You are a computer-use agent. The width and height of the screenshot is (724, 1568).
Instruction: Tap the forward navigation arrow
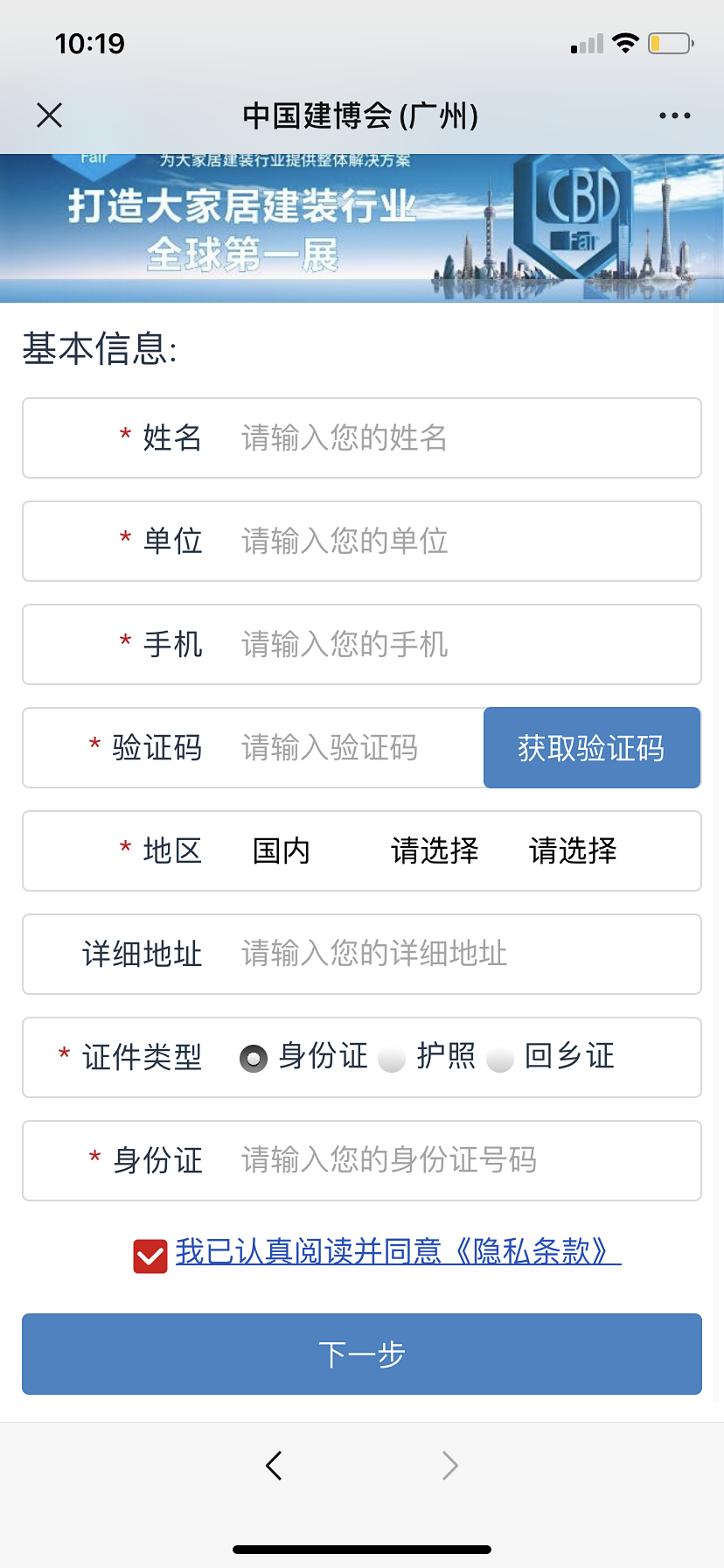point(449,1466)
